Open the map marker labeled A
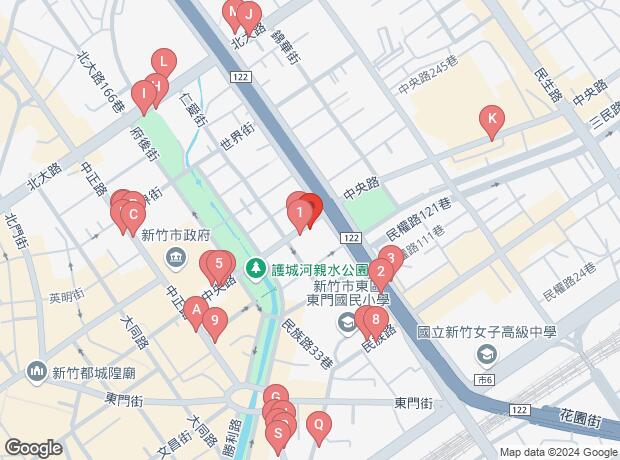 click(x=197, y=312)
